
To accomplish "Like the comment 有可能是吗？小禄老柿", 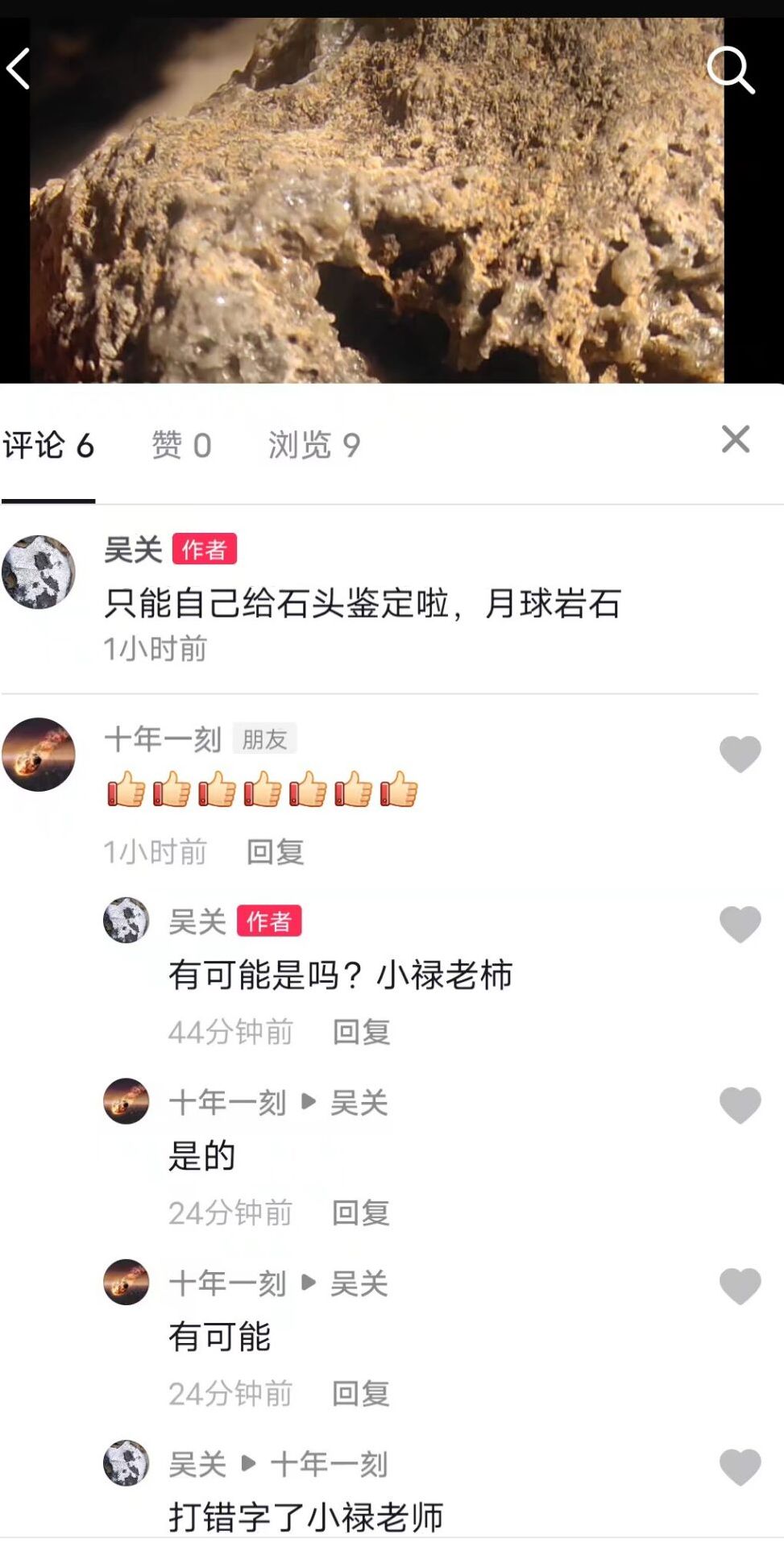I will pyautogui.click(x=740, y=924).
